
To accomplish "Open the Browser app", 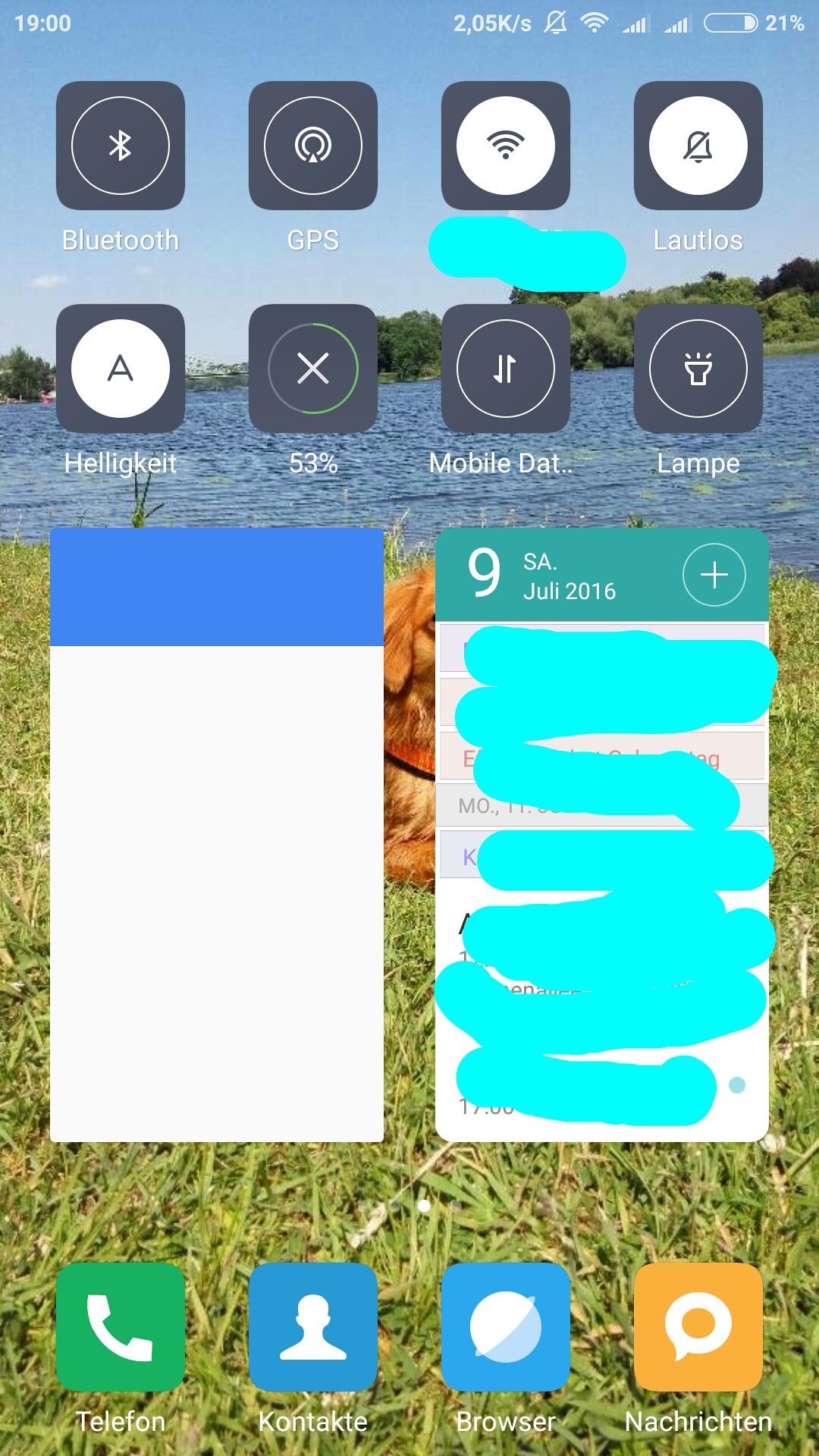I will (506, 1327).
